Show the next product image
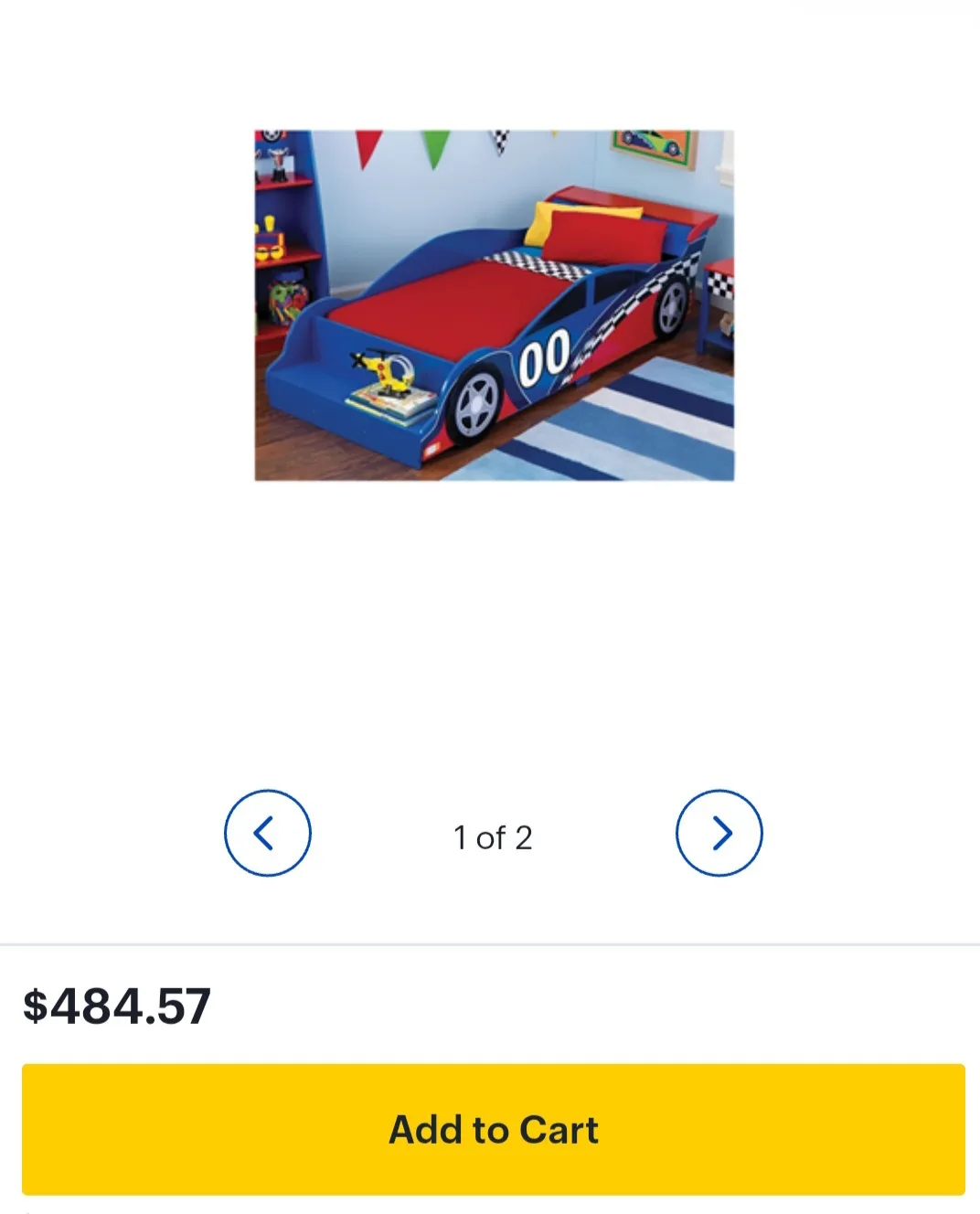This screenshot has width=980, height=1214. point(719,833)
